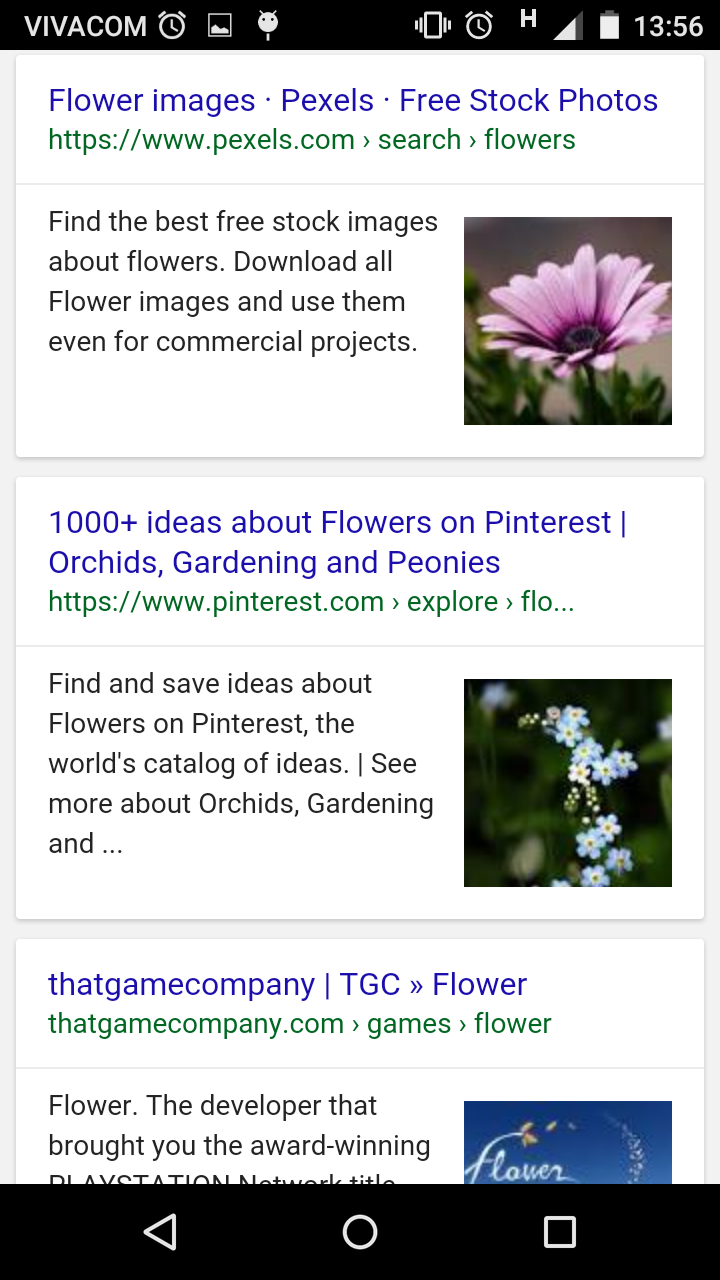The image size is (720, 1280).
Task: Open the recent apps view
Action: [x=560, y=1232]
